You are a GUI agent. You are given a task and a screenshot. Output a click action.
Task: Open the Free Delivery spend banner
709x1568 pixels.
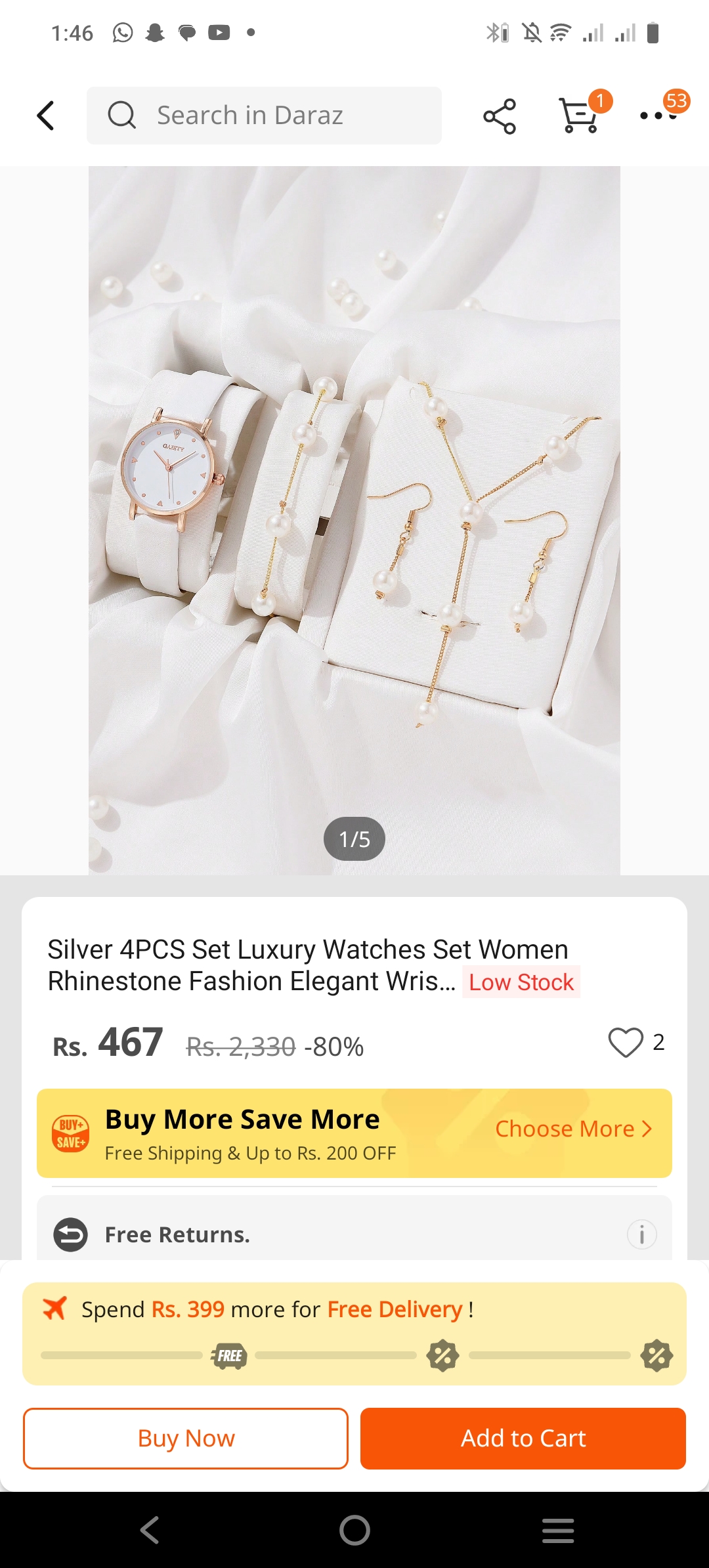354,1333
